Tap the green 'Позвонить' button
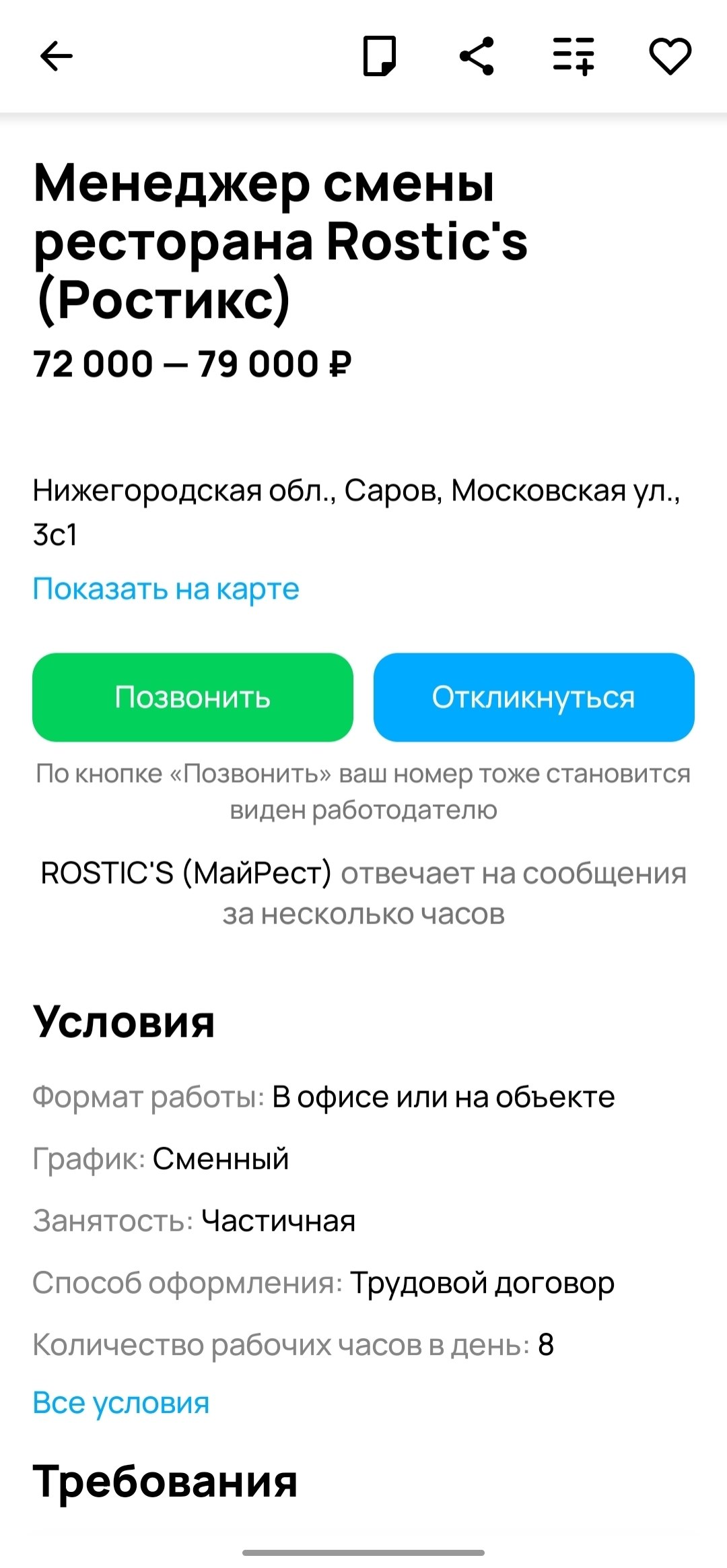 (x=193, y=697)
